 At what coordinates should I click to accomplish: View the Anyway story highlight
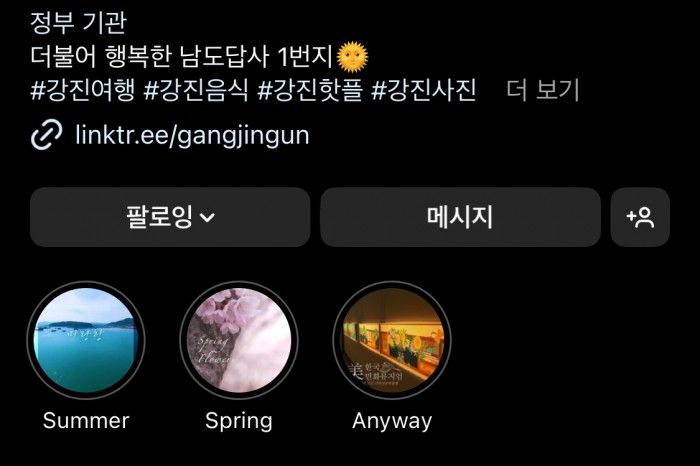(392, 341)
